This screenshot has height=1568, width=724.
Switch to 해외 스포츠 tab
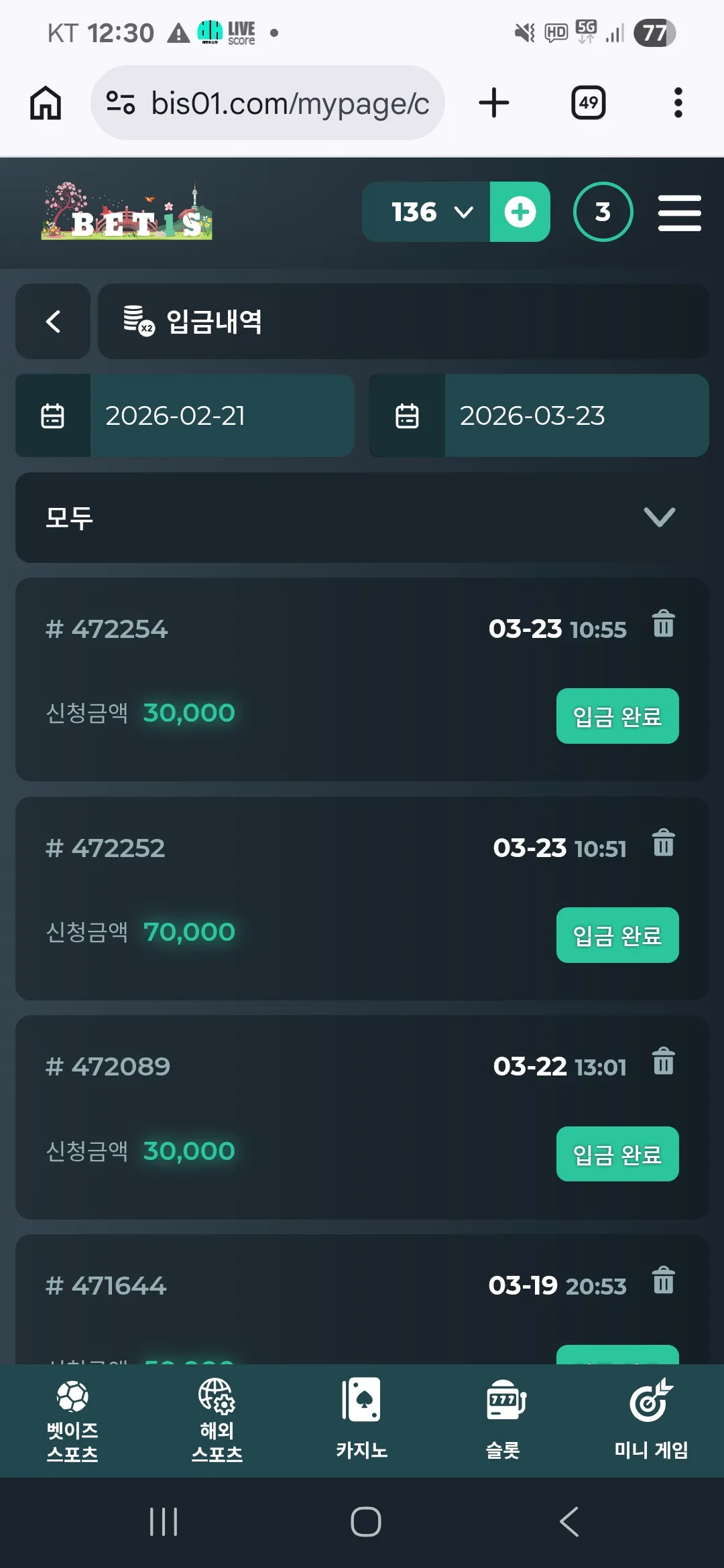tap(217, 1421)
